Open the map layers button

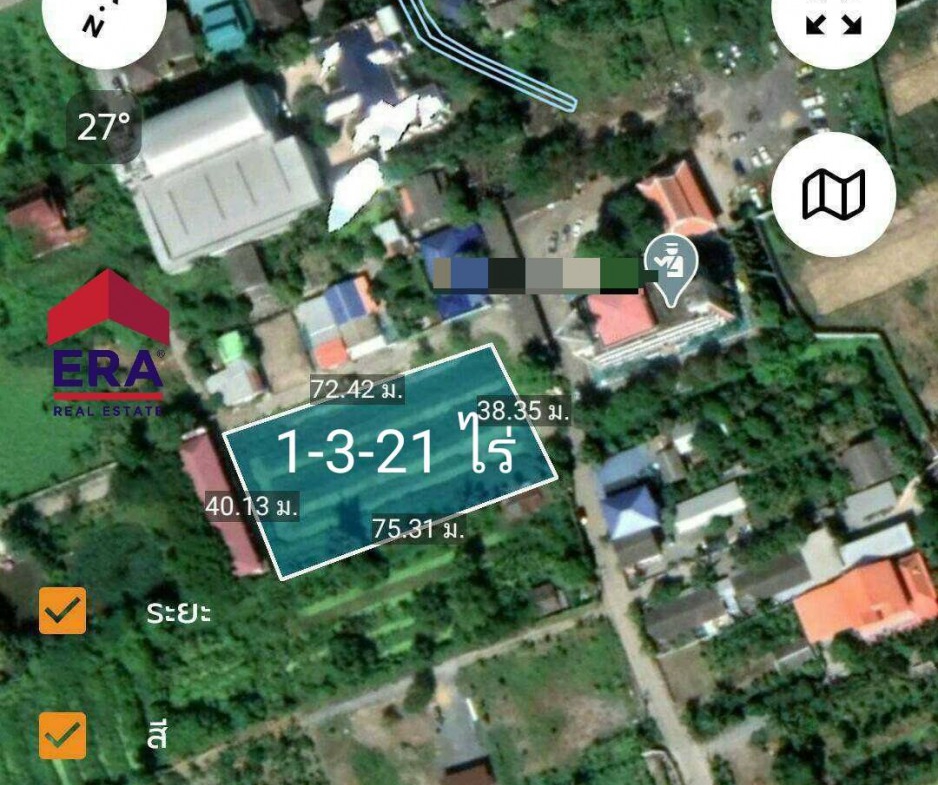833,193
